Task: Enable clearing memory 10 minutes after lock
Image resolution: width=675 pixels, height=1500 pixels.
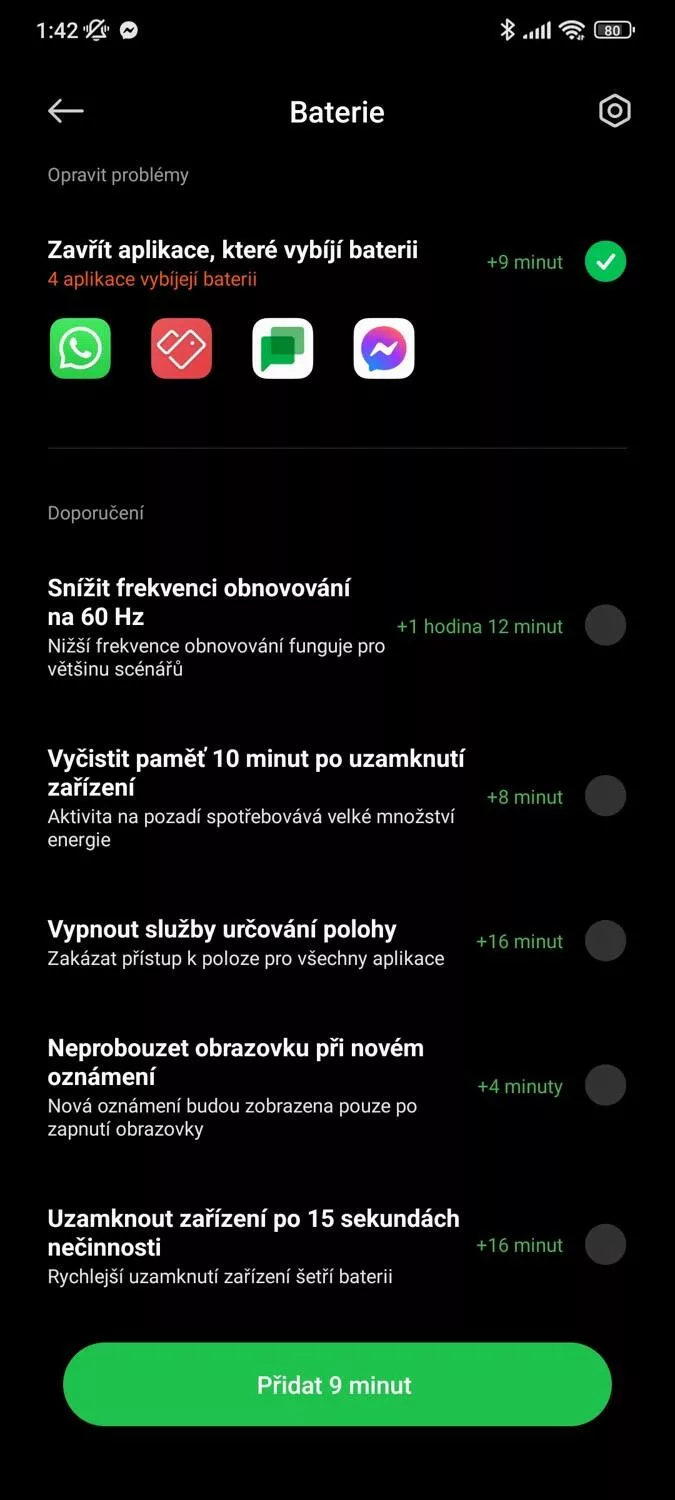Action: tap(605, 797)
